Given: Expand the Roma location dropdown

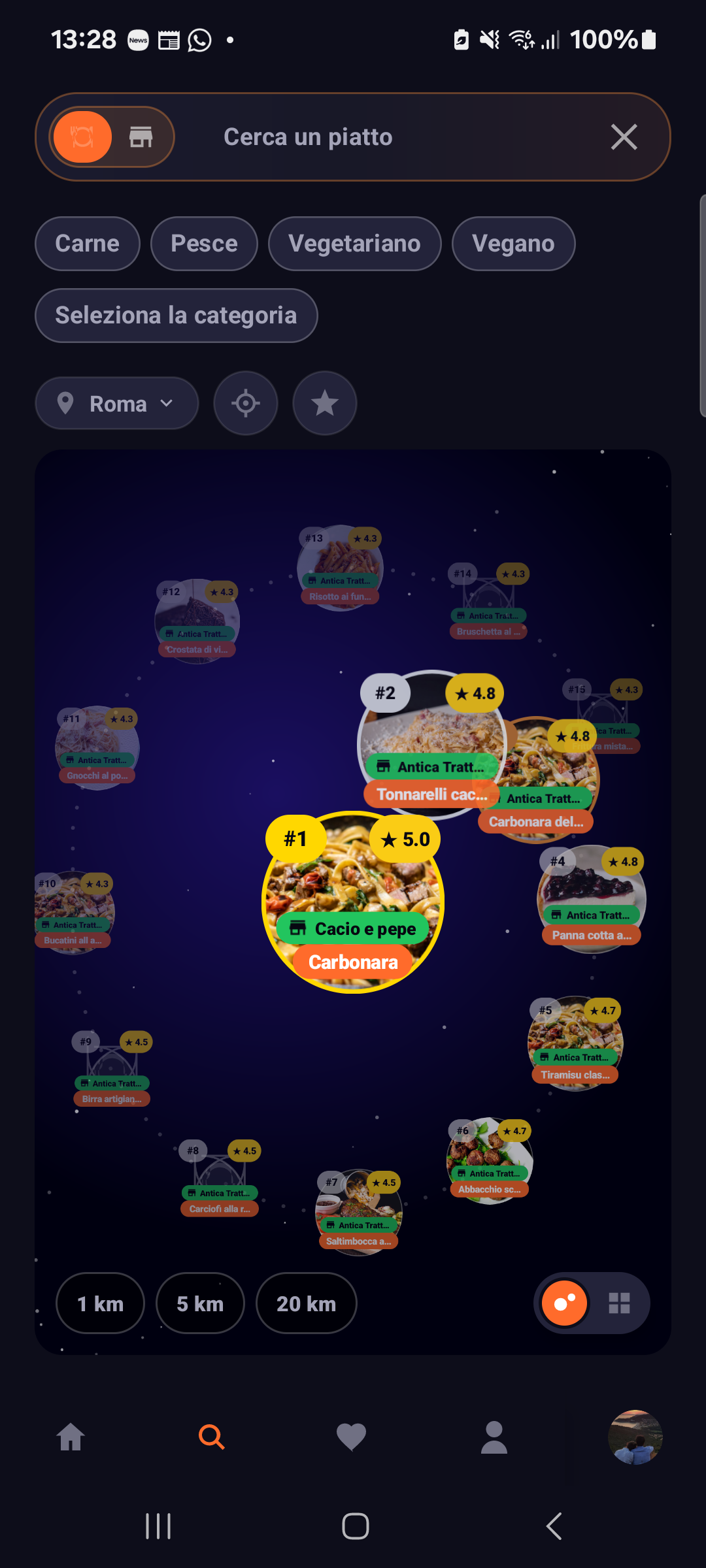Looking at the screenshot, I should 117,404.
